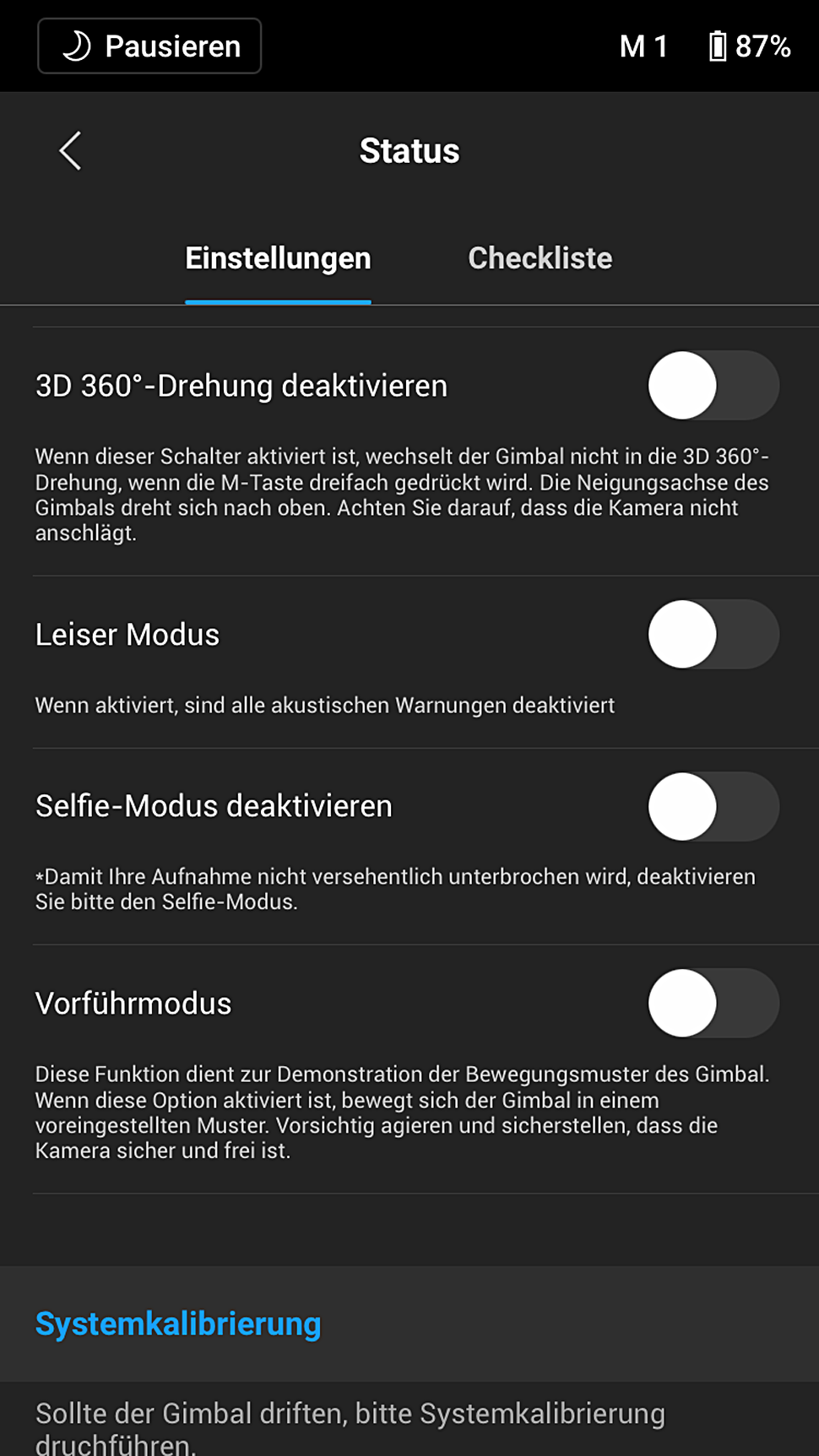Select the Einstellungen tab
The width and height of the screenshot is (819, 1456).
pos(278,258)
